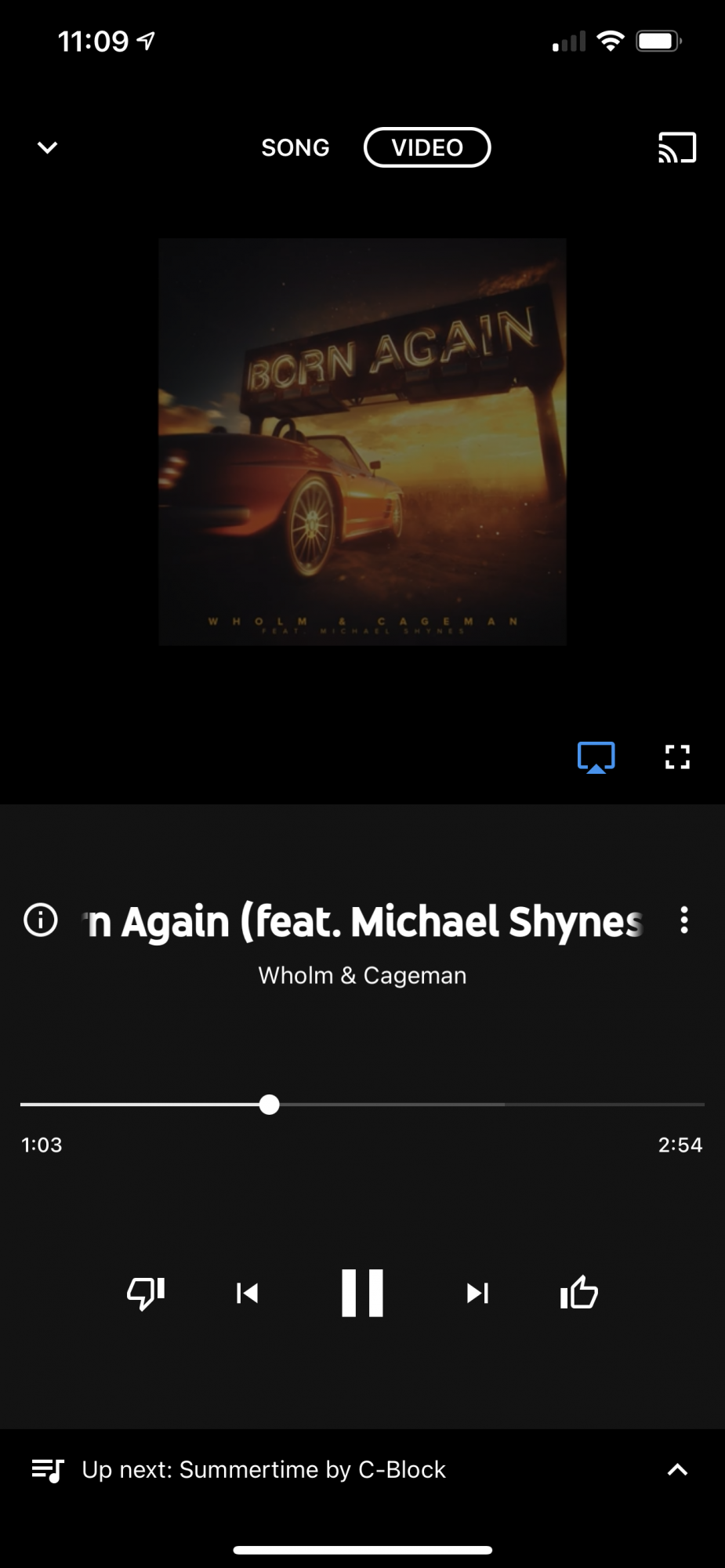Open AirPlay output options
Image resolution: width=725 pixels, height=1568 pixels.
(x=596, y=757)
